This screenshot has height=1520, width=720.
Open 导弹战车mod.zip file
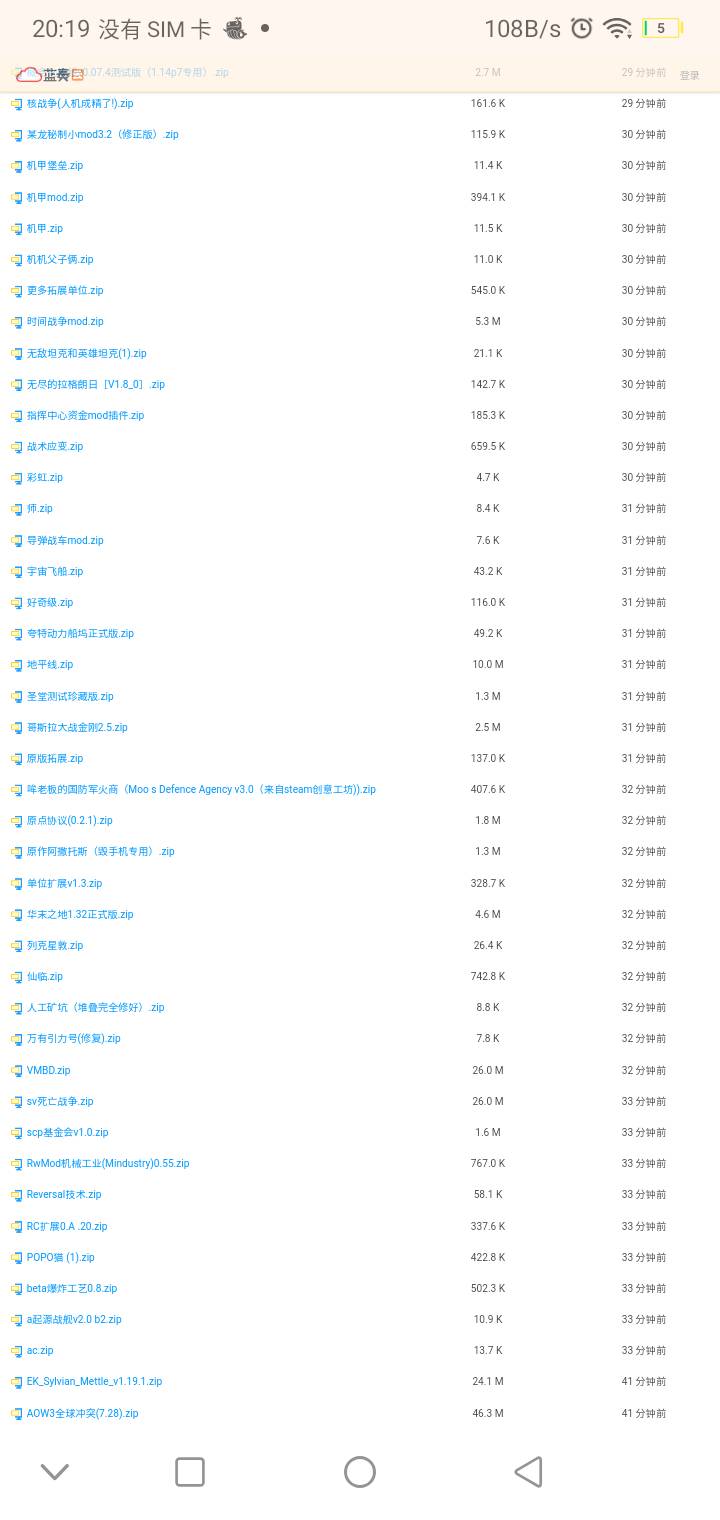[x=65, y=541]
